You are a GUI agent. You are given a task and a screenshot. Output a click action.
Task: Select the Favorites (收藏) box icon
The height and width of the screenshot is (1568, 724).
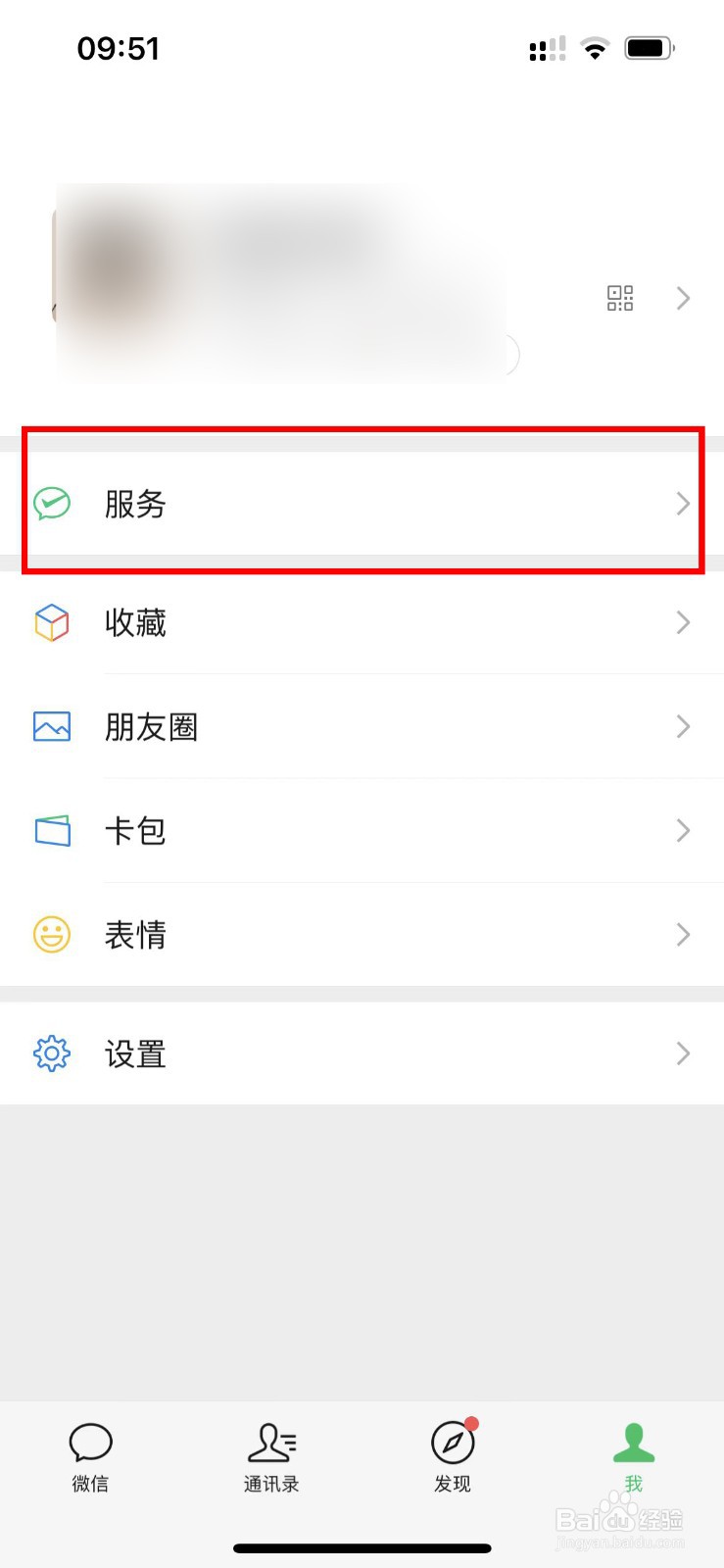point(52,622)
